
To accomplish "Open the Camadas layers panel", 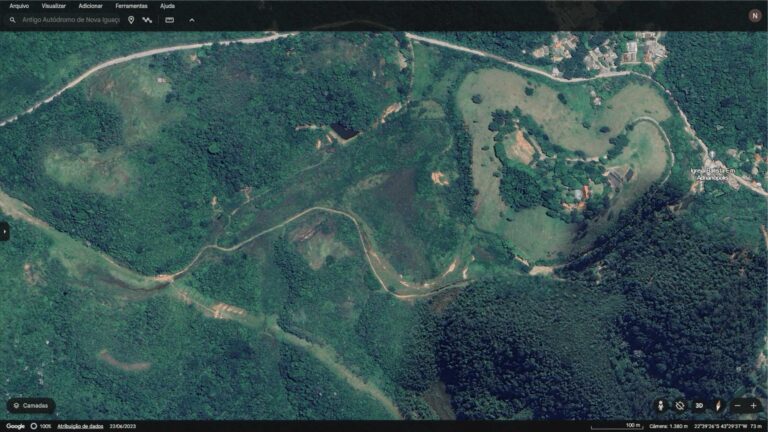I will point(30,405).
